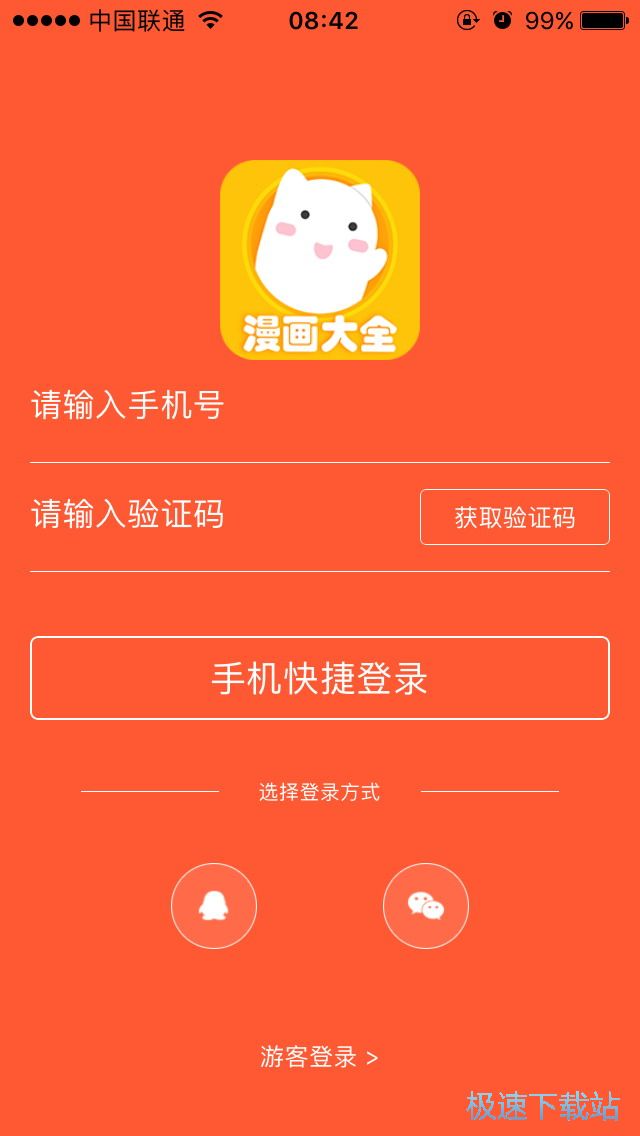This screenshot has height=1136, width=640.
Task: Request a code via 获取验证码
Action: 514,517
